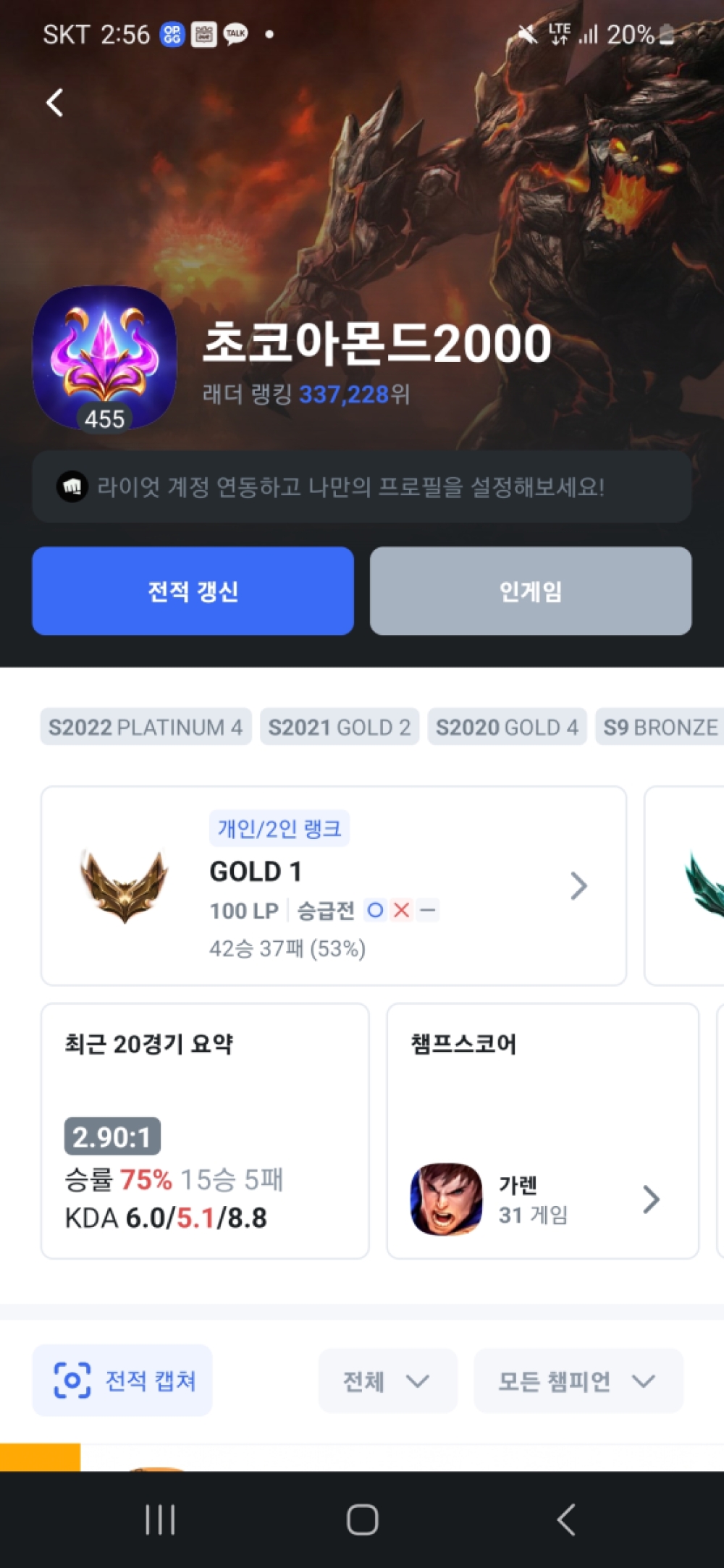Open the 인게임 live game view

(530, 591)
